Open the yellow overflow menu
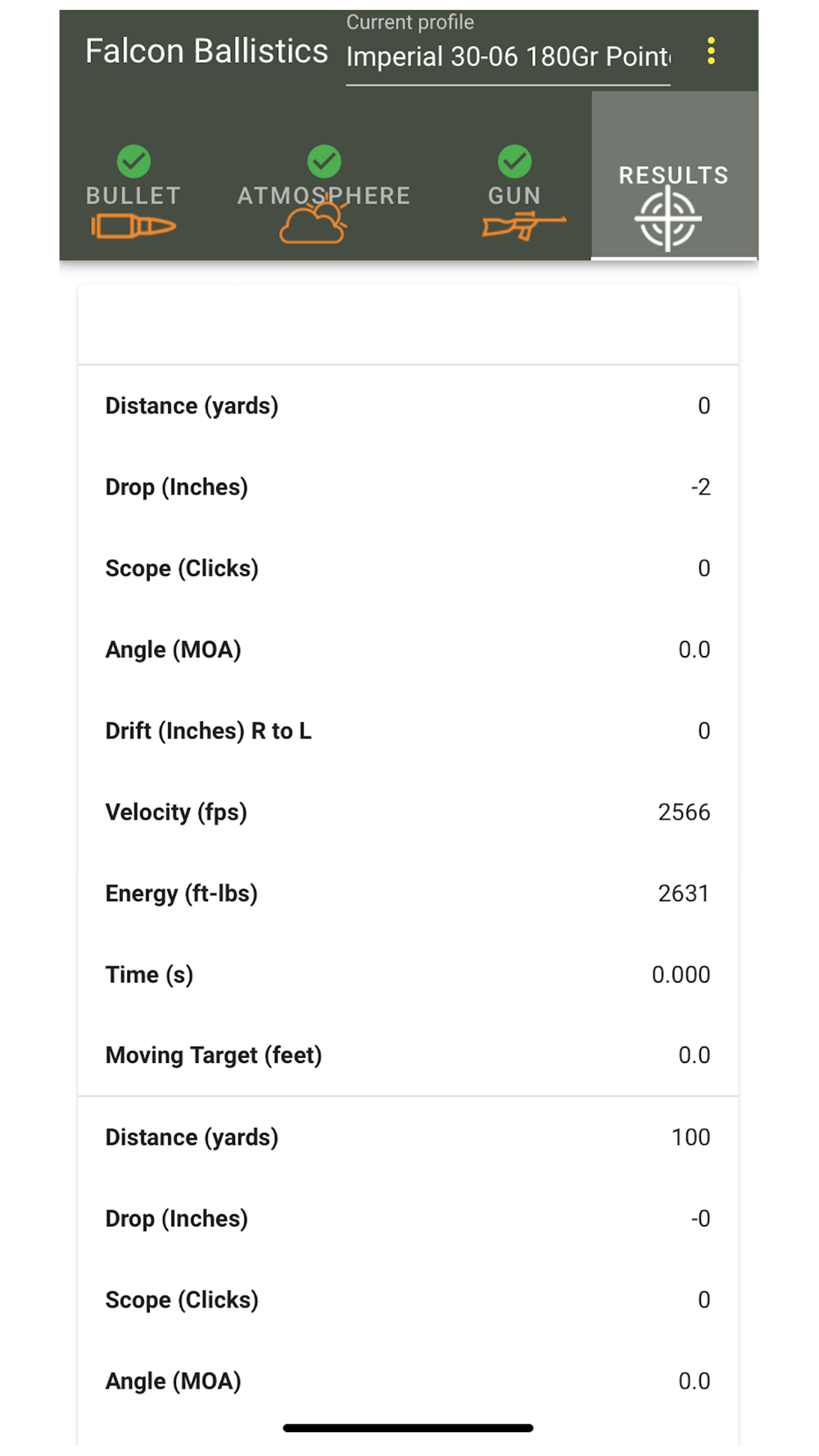The height and width of the screenshot is (1456, 819). [x=711, y=52]
